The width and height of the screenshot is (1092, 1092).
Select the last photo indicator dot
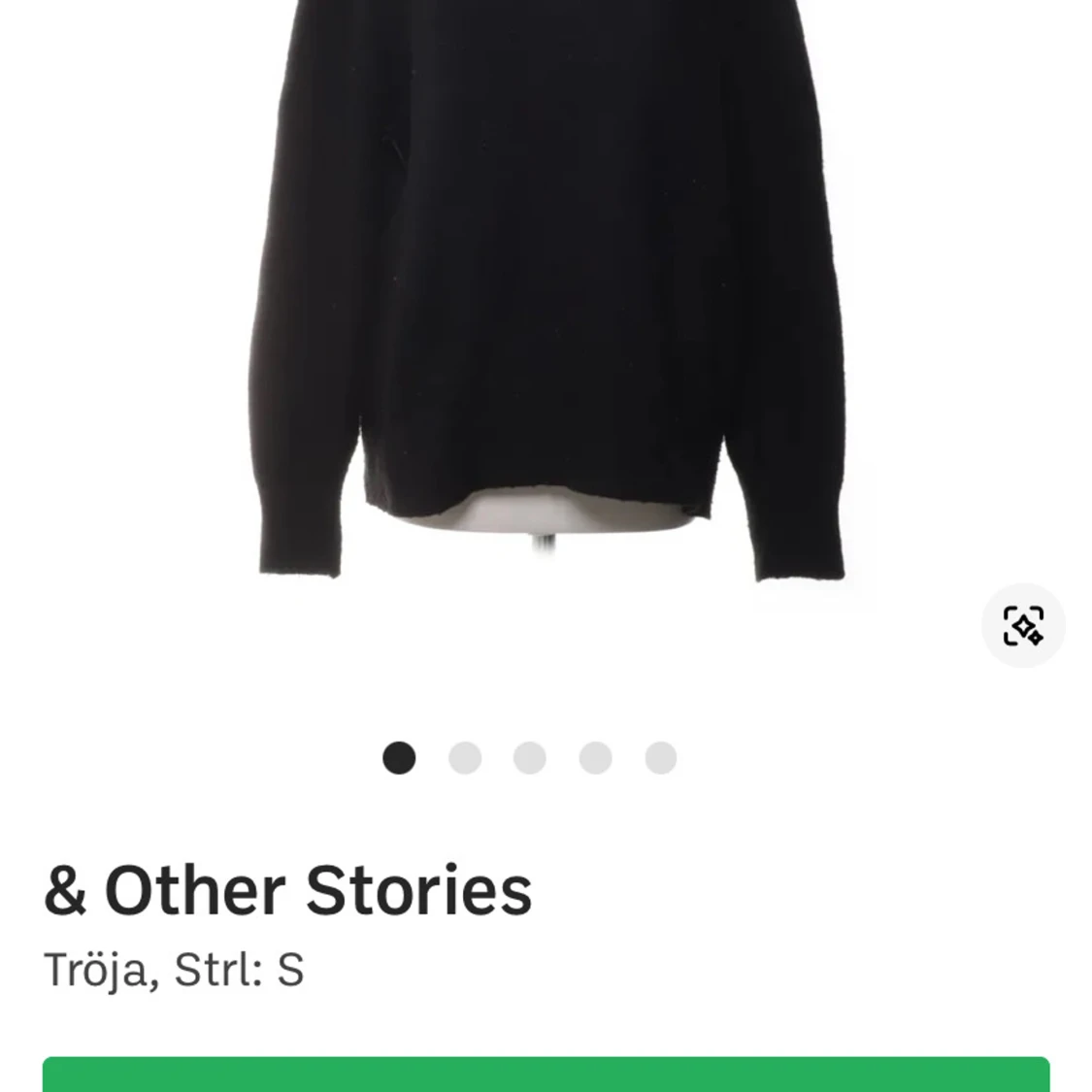coord(661,758)
